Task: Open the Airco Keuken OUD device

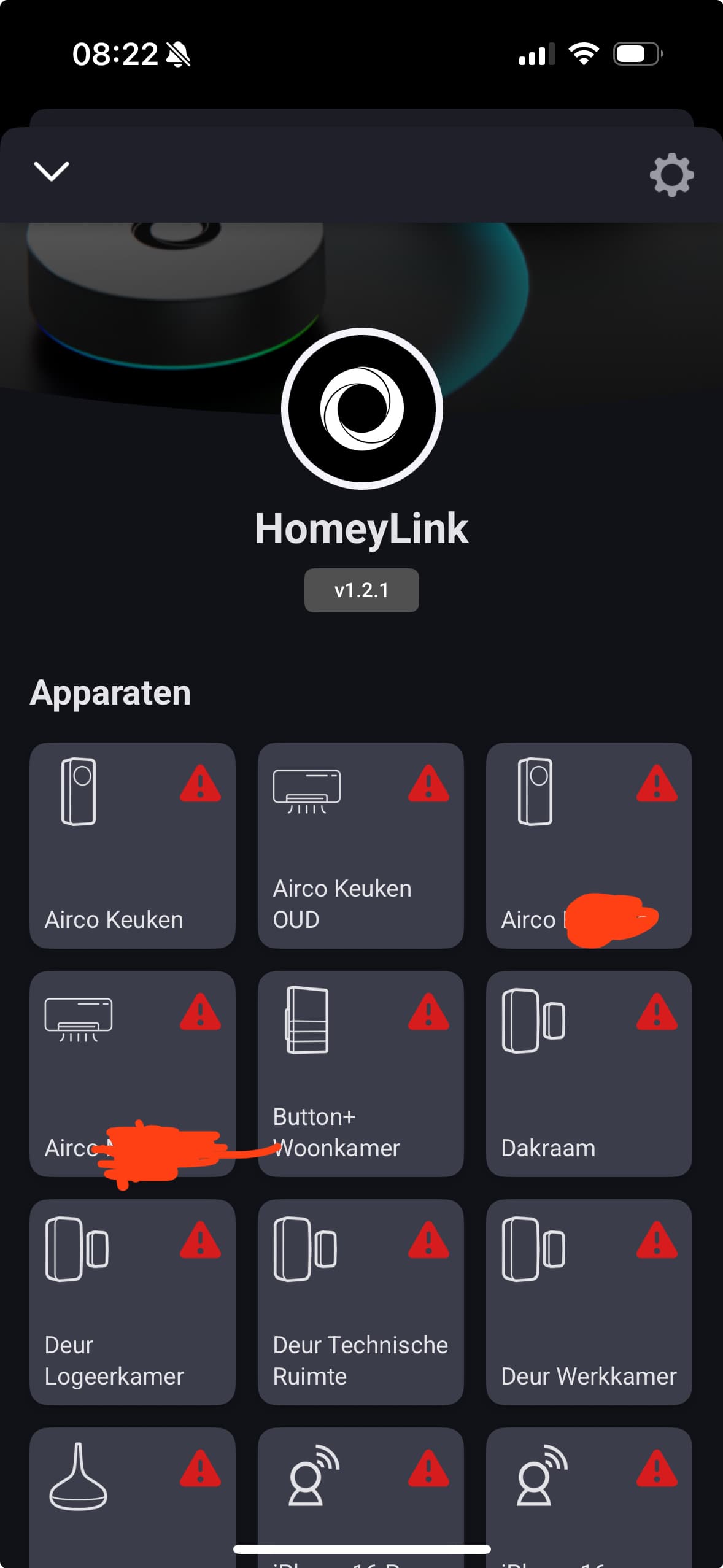Action: [x=360, y=845]
